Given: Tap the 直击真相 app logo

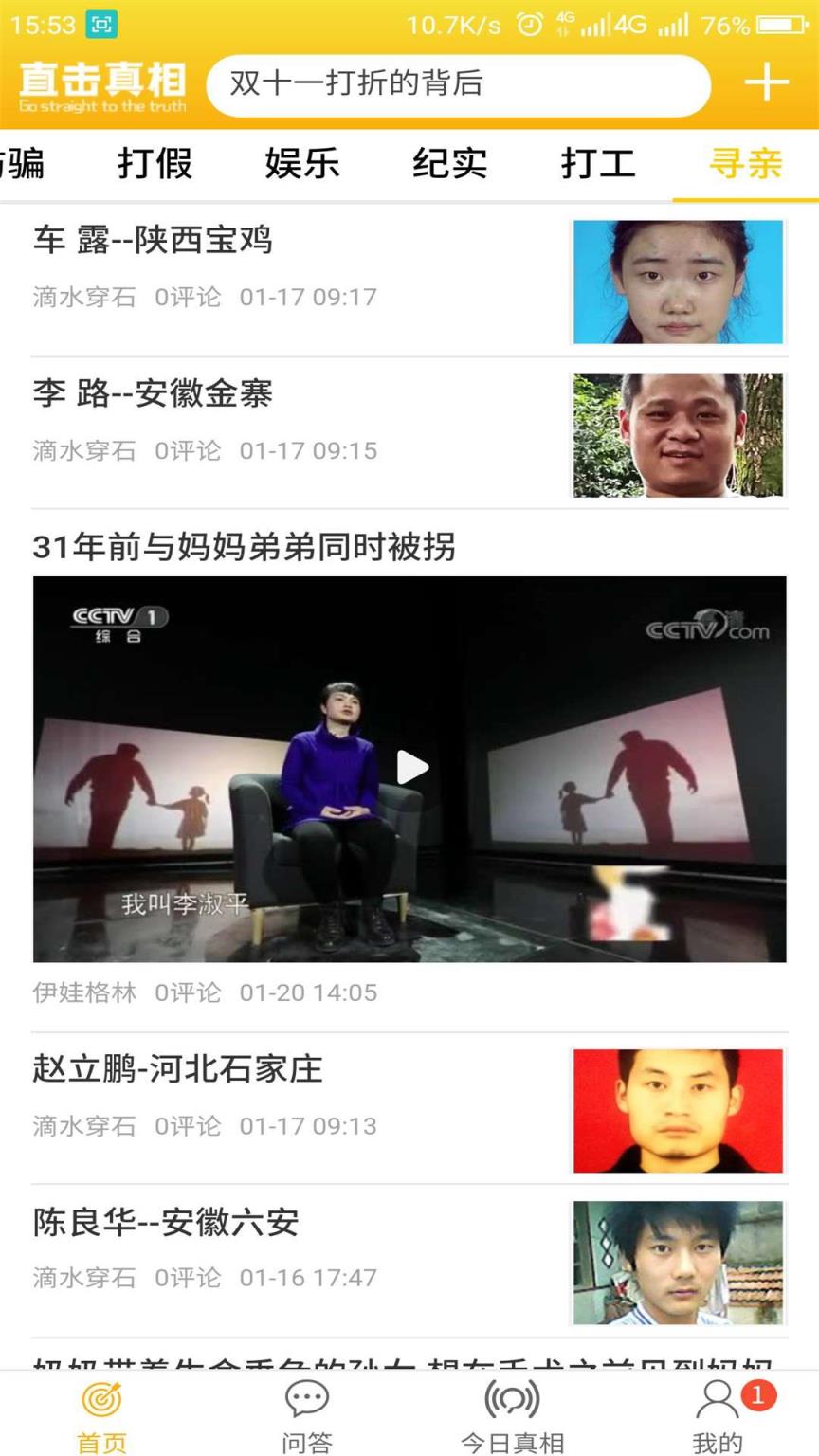Looking at the screenshot, I should click(104, 85).
